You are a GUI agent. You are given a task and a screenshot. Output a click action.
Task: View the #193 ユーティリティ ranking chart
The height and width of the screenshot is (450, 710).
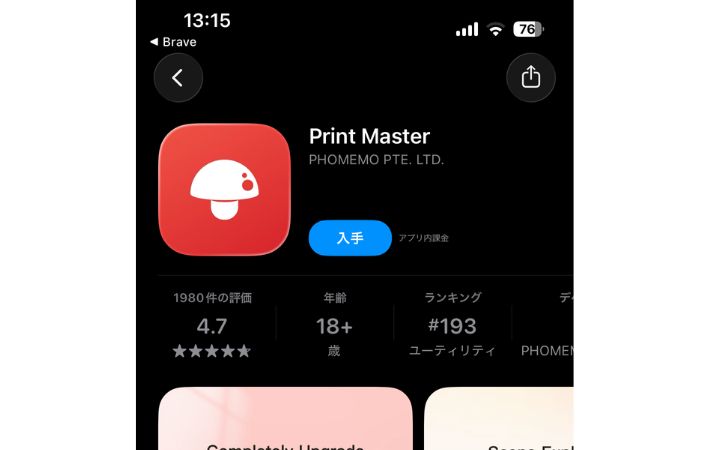coord(452,325)
